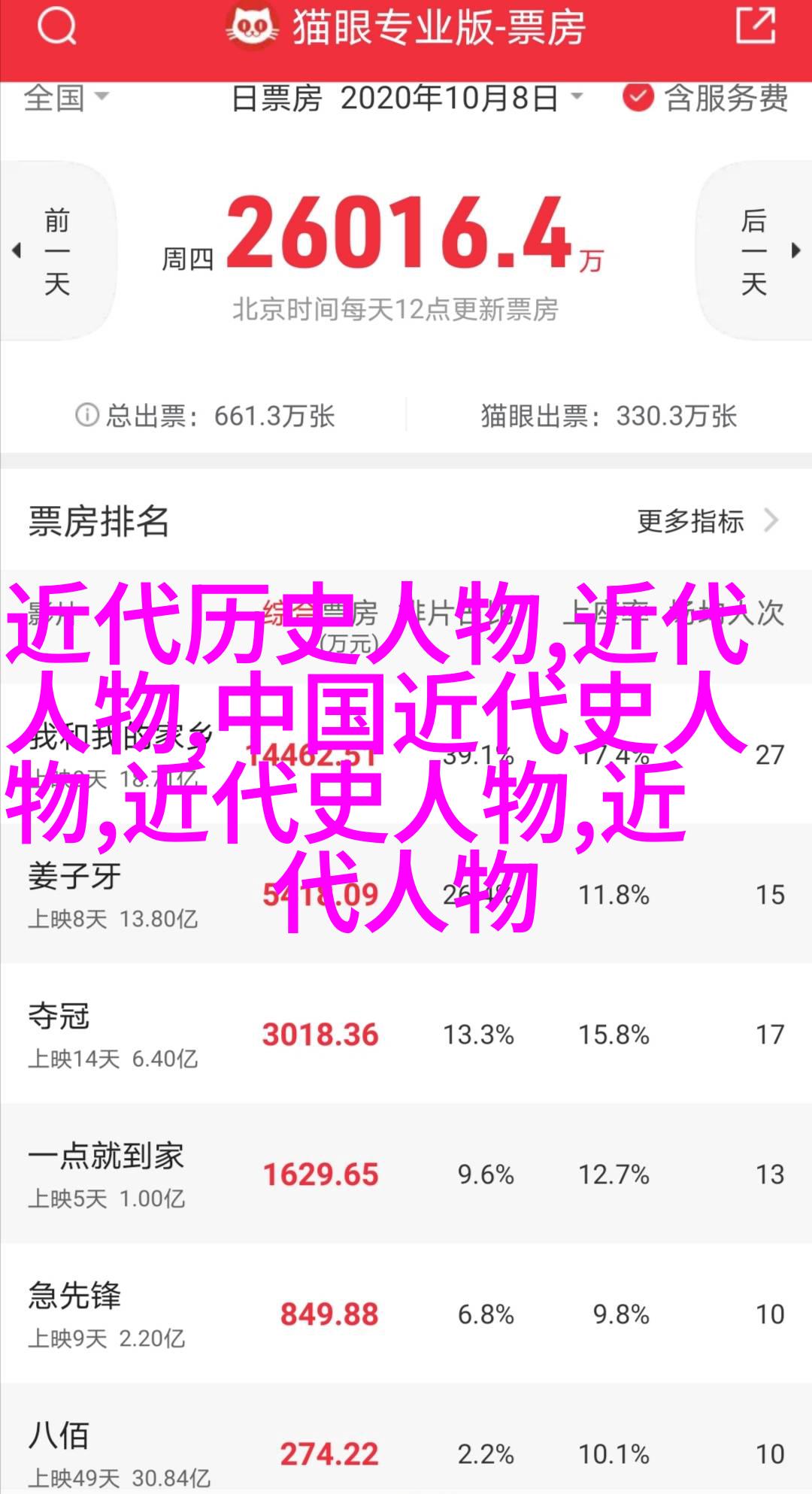The height and width of the screenshot is (1494, 812).
Task: Open the search icon
Action: 56,28
